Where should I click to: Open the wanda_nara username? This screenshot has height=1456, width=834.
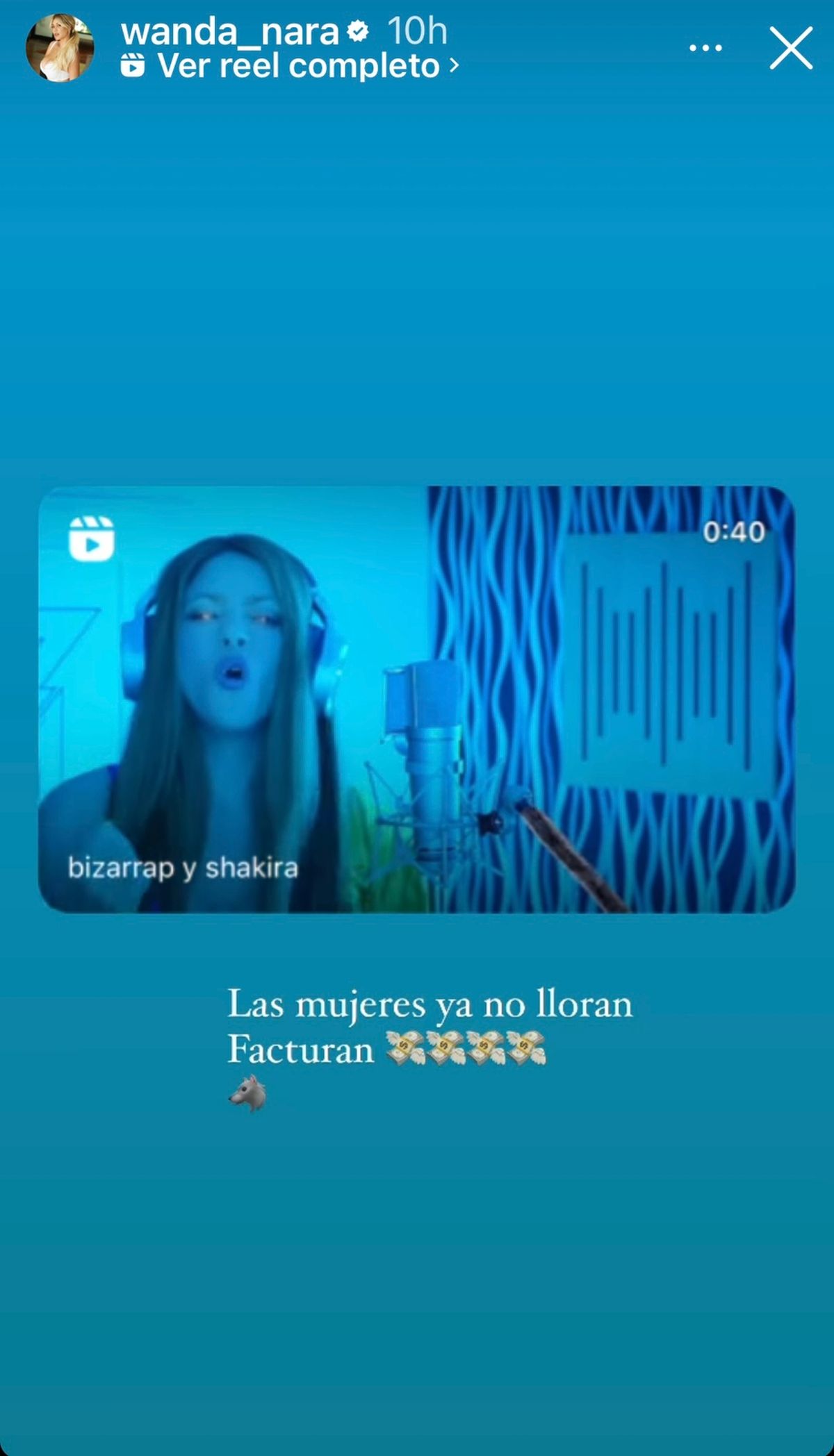[x=229, y=31]
